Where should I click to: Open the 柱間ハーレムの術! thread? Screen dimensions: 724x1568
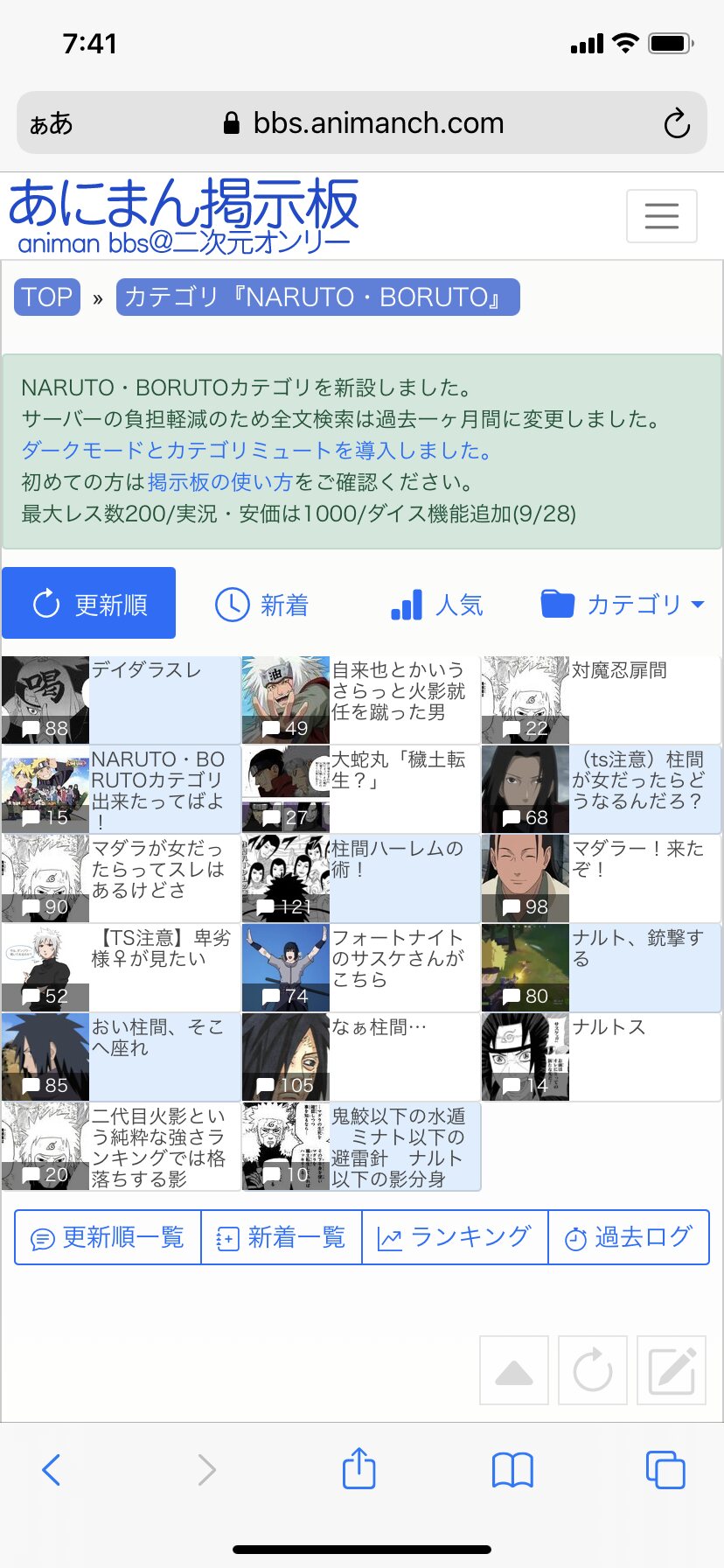click(361, 878)
